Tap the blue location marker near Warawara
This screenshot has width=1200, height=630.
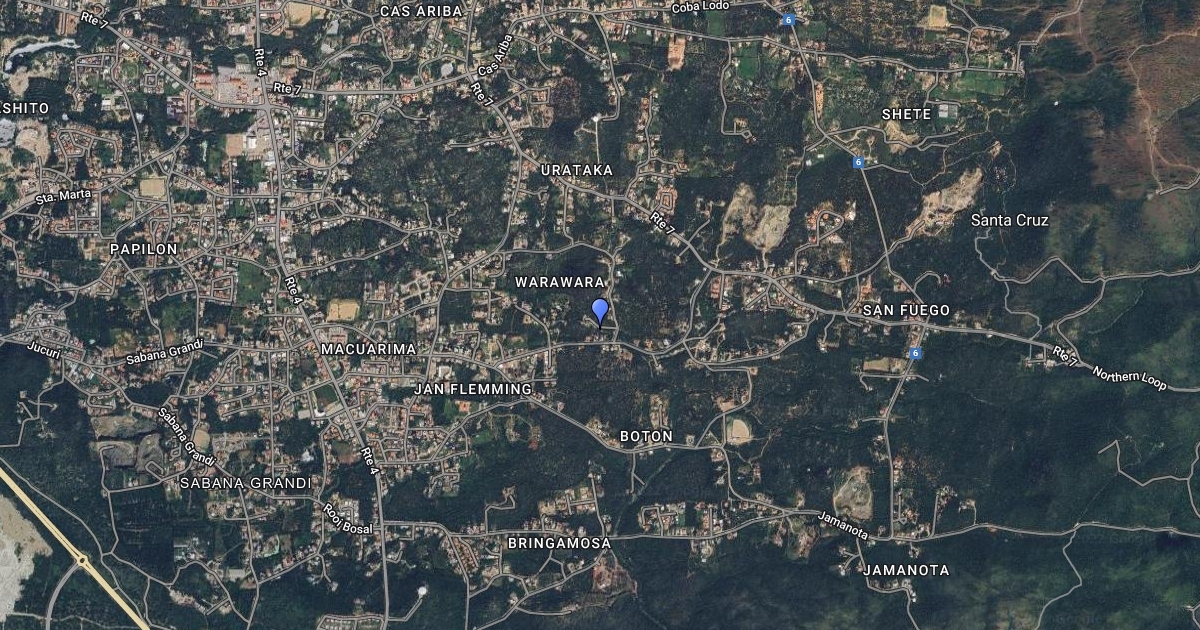coord(600,311)
